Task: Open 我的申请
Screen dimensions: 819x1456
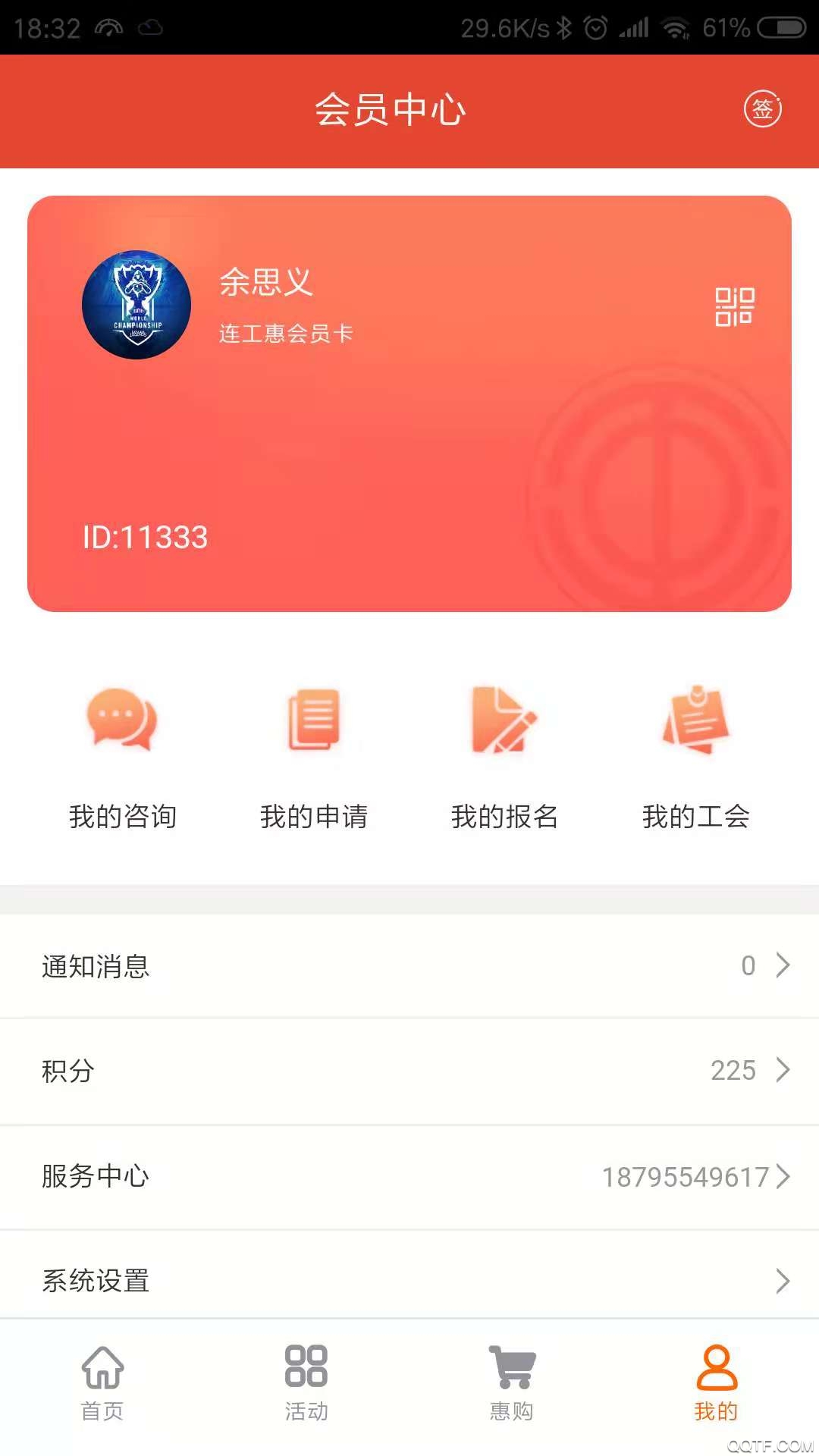Action: point(314,756)
